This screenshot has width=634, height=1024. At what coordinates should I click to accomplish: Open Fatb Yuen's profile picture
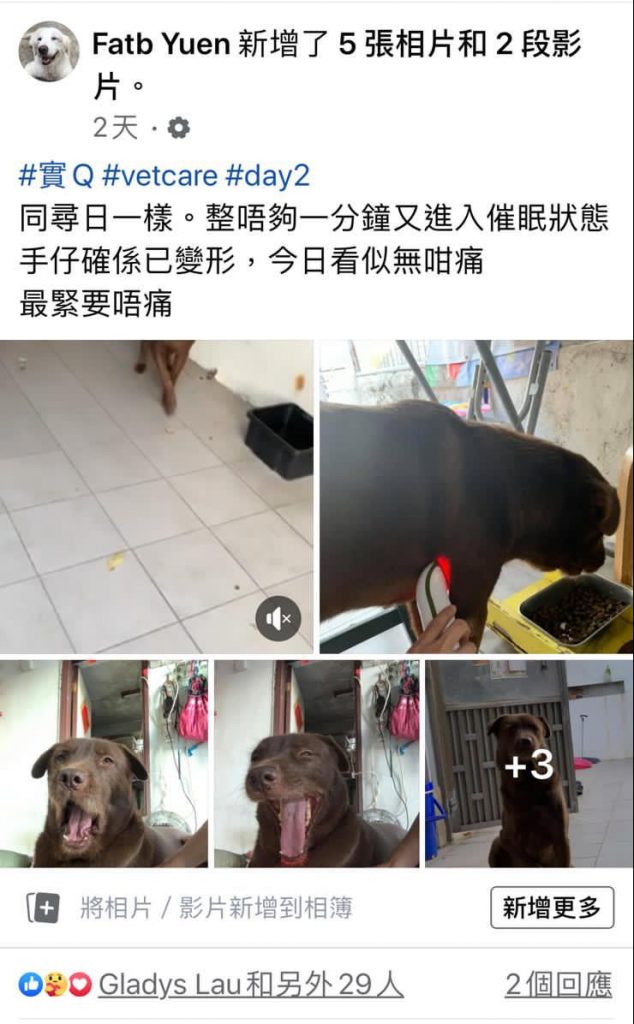[x=49, y=51]
